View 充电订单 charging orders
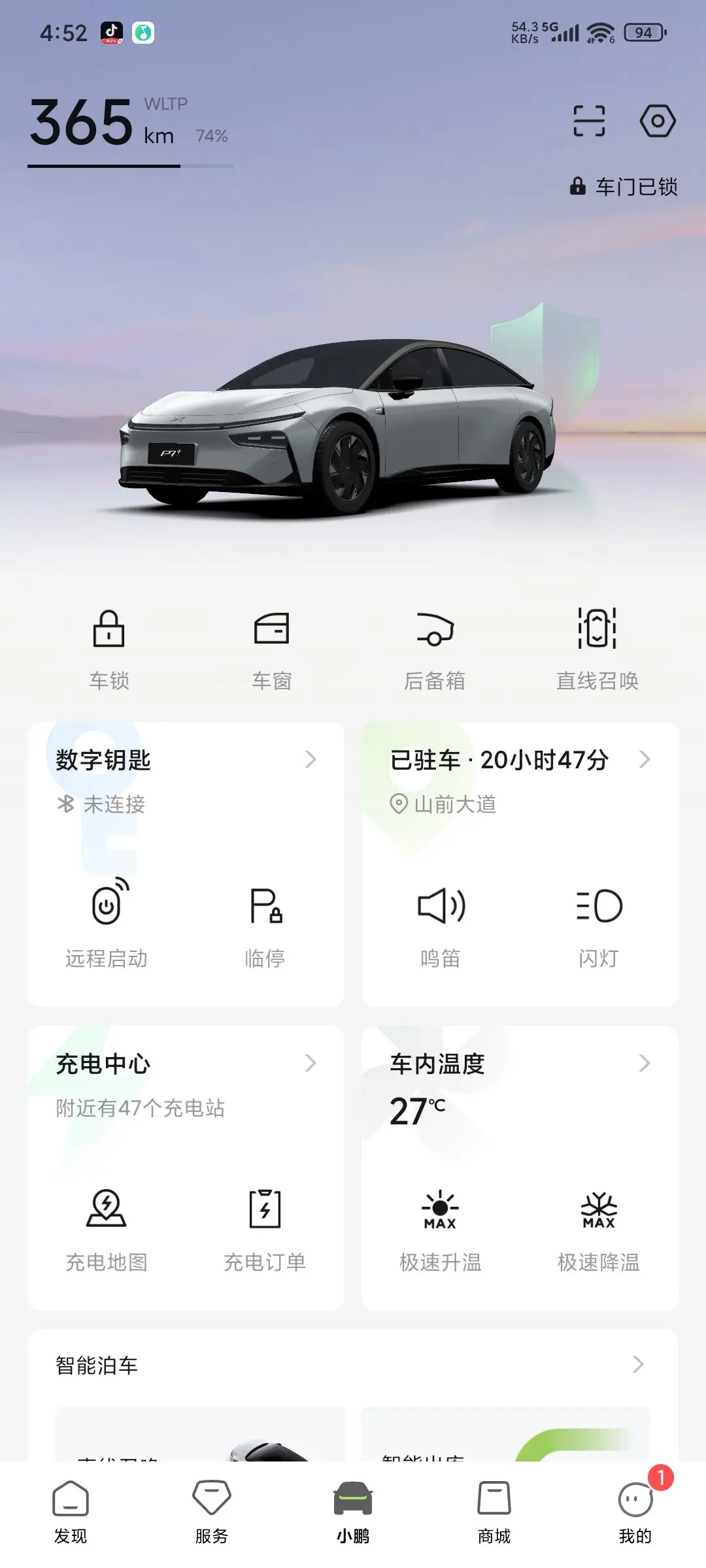Image resolution: width=706 pixels, height=1568 pixels. point(265,1226)
